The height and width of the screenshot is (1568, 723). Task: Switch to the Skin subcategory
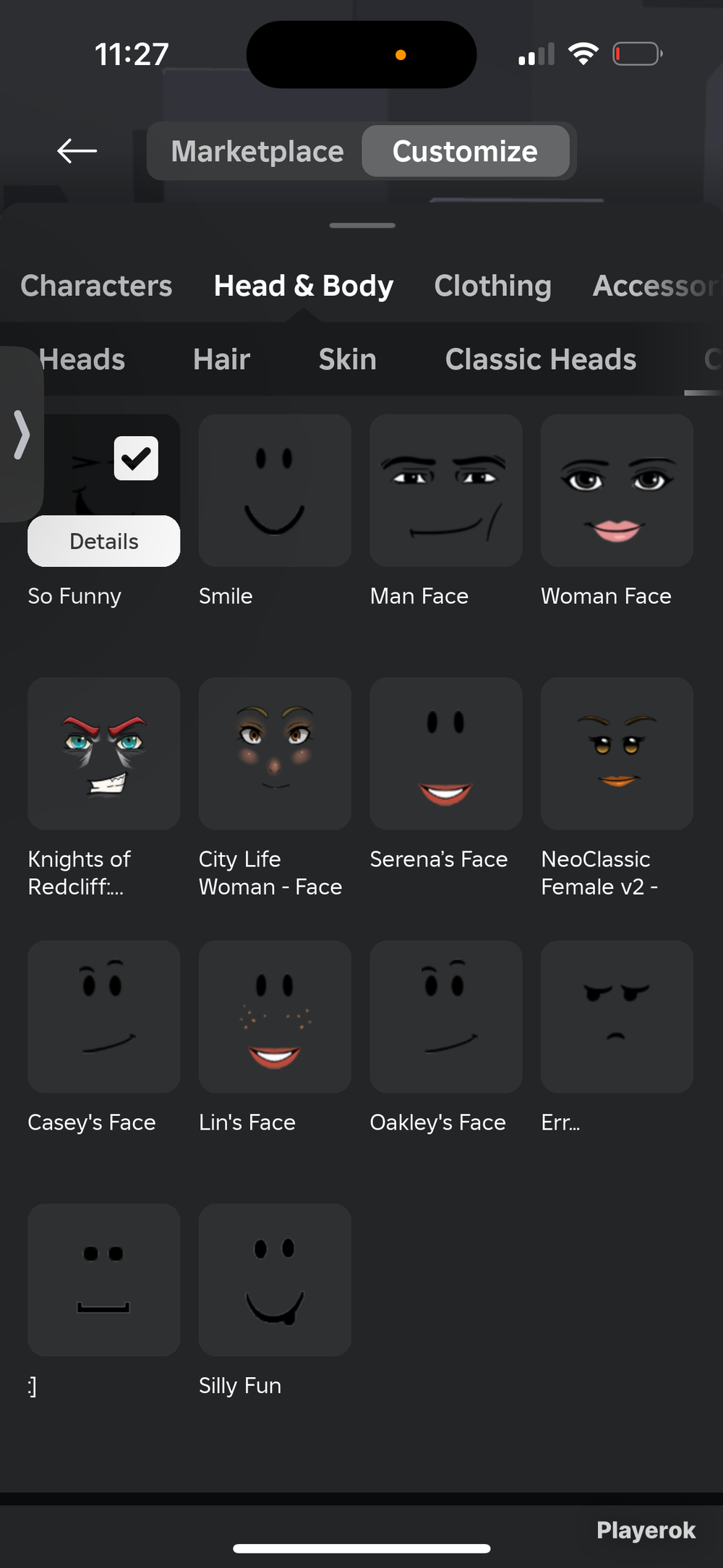(x=347, y=359)
